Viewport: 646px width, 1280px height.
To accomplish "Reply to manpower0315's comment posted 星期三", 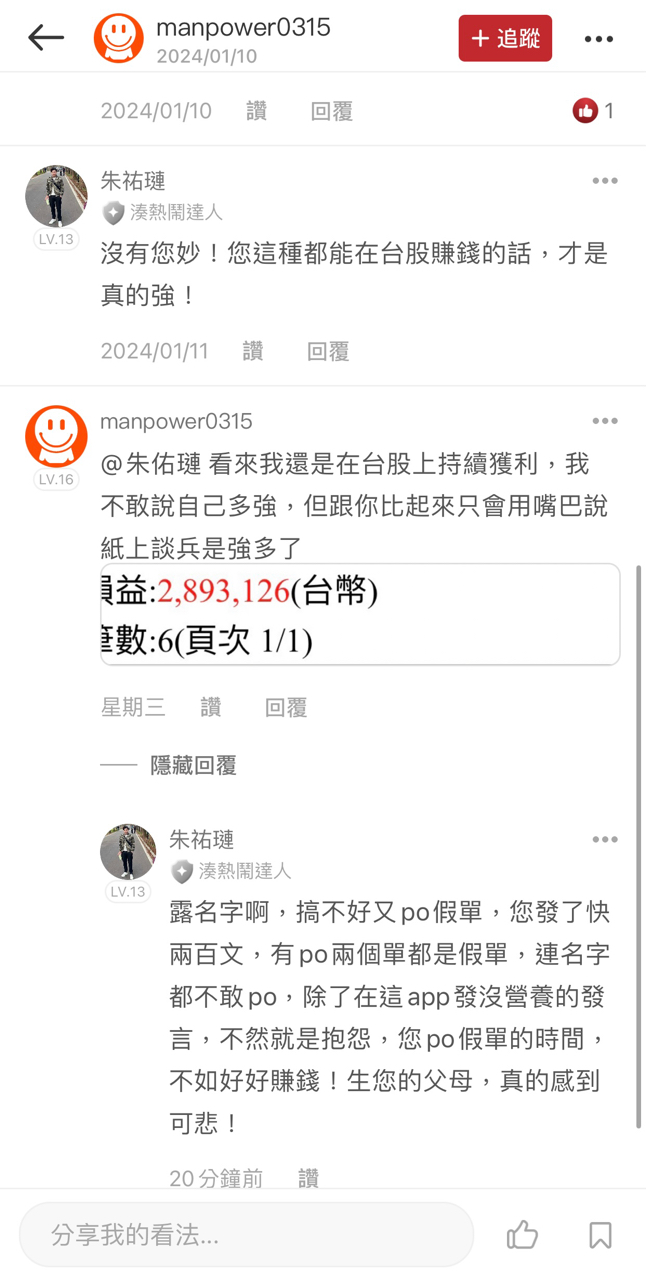I will tap(285, 707).
